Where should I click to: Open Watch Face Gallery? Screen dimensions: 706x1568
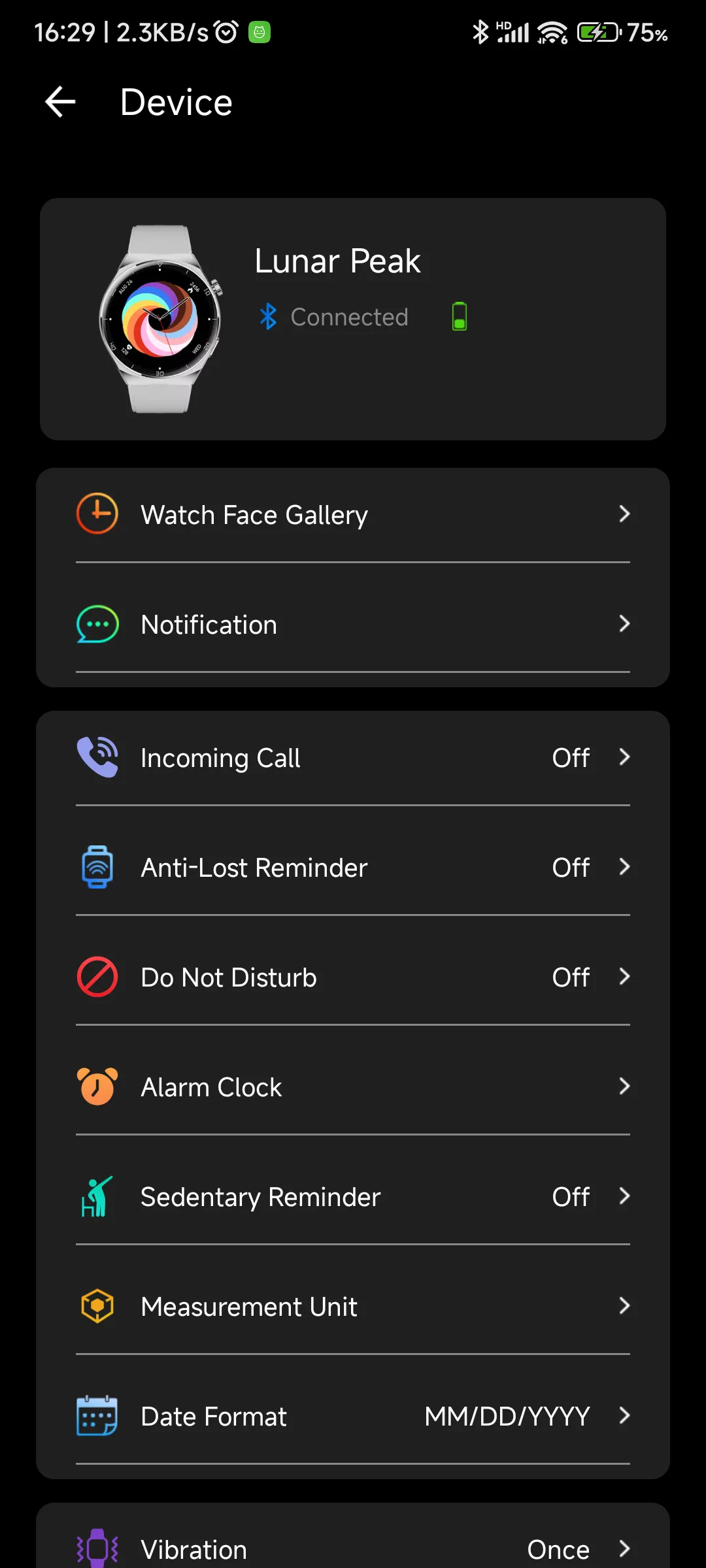(353, 515)
